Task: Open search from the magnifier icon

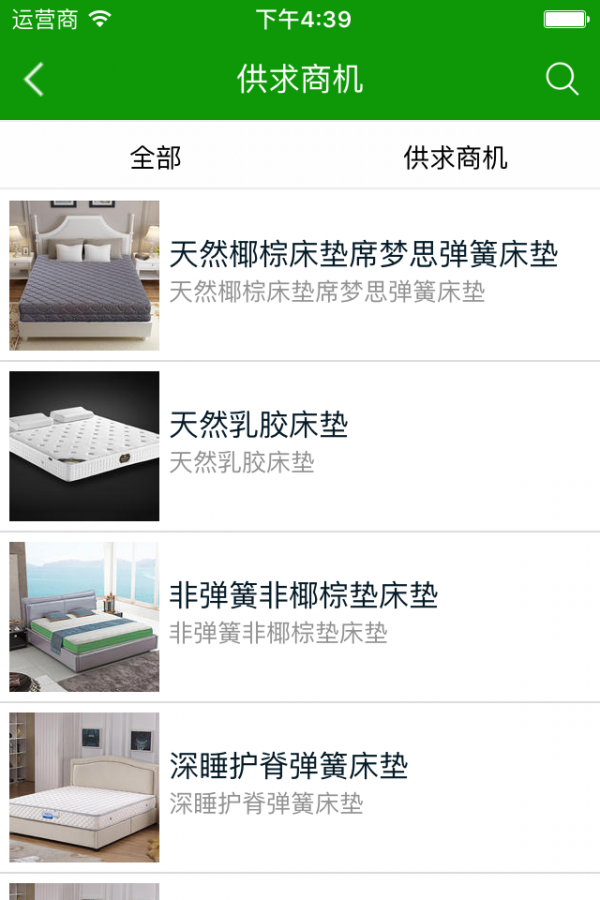Action: point(562,79)
